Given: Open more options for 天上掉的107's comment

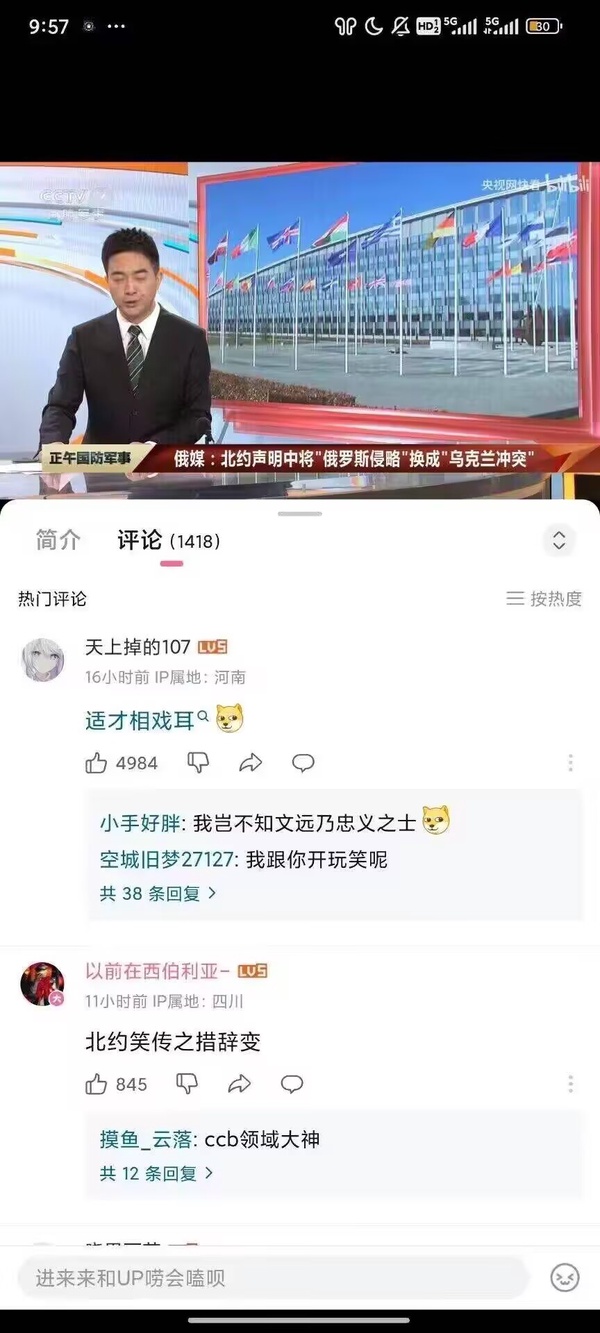Looking at the screenshot, I should tap(570, 763).
